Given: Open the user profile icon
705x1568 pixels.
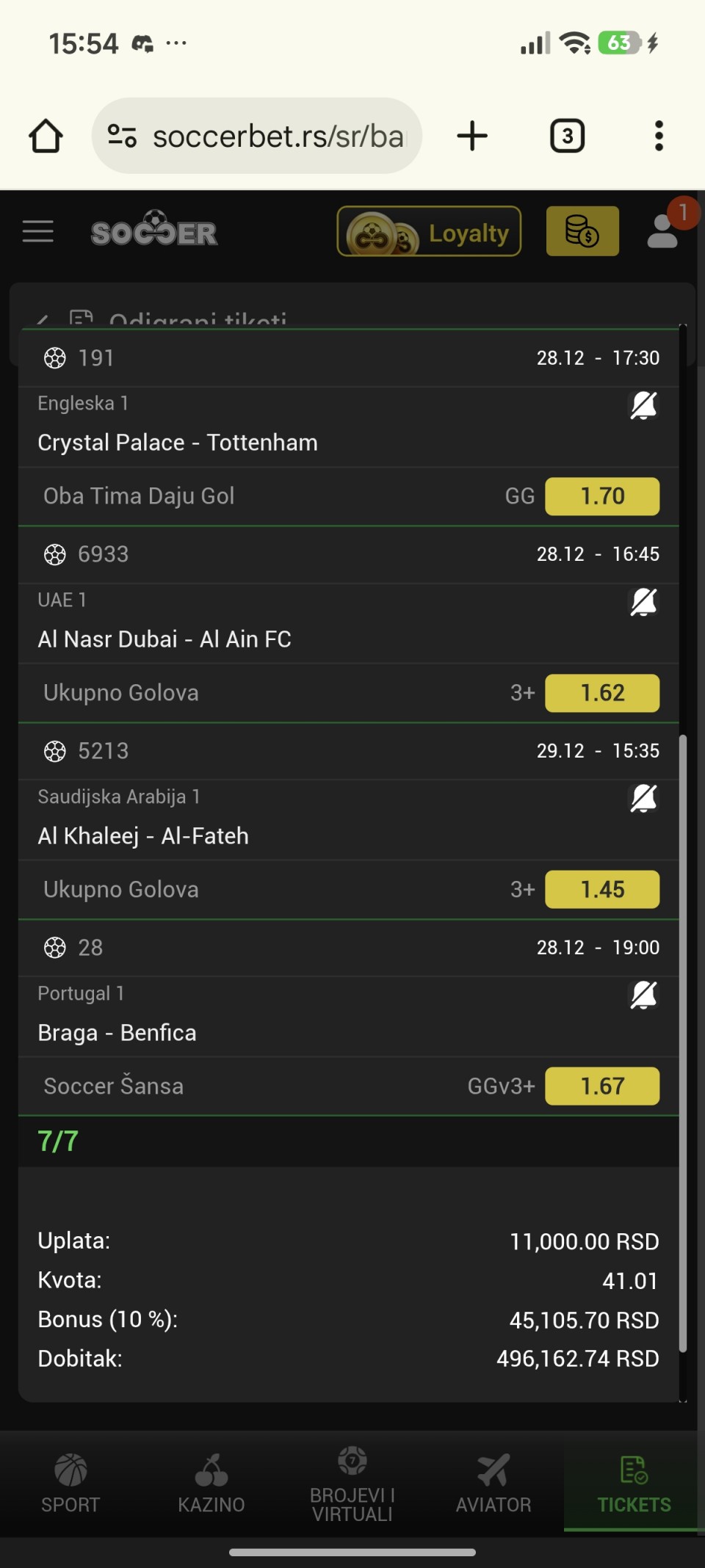Looking at the screenshot, I should (x=663, y=231).
